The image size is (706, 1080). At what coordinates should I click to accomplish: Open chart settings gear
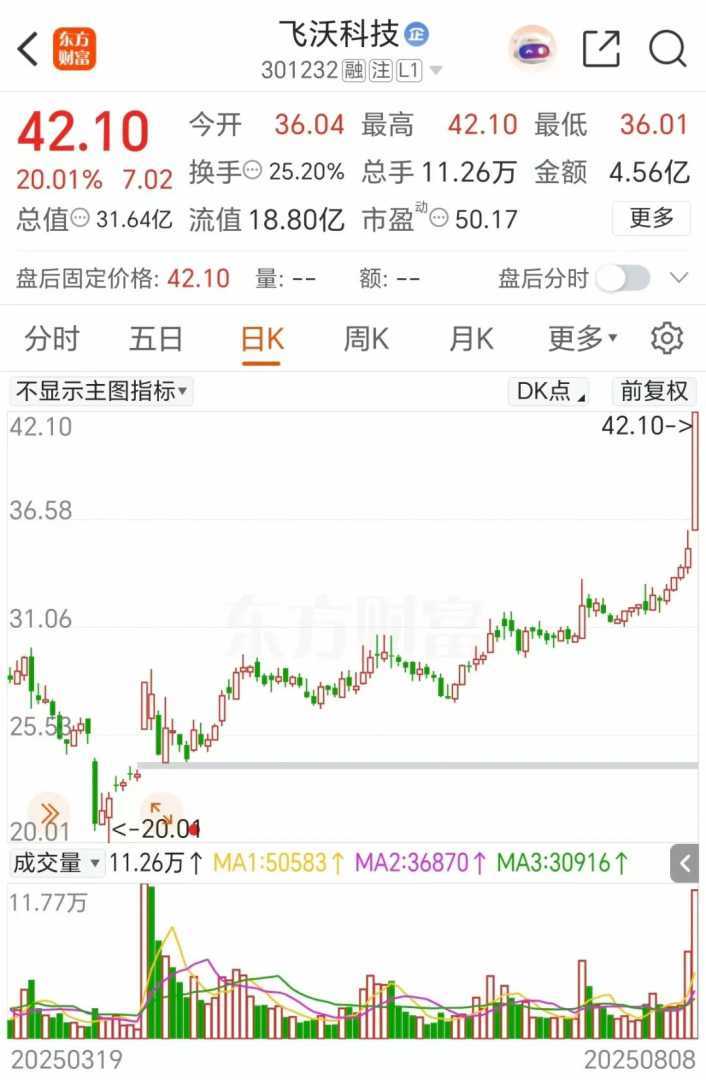pyautogui.click(x=666, y=339)
